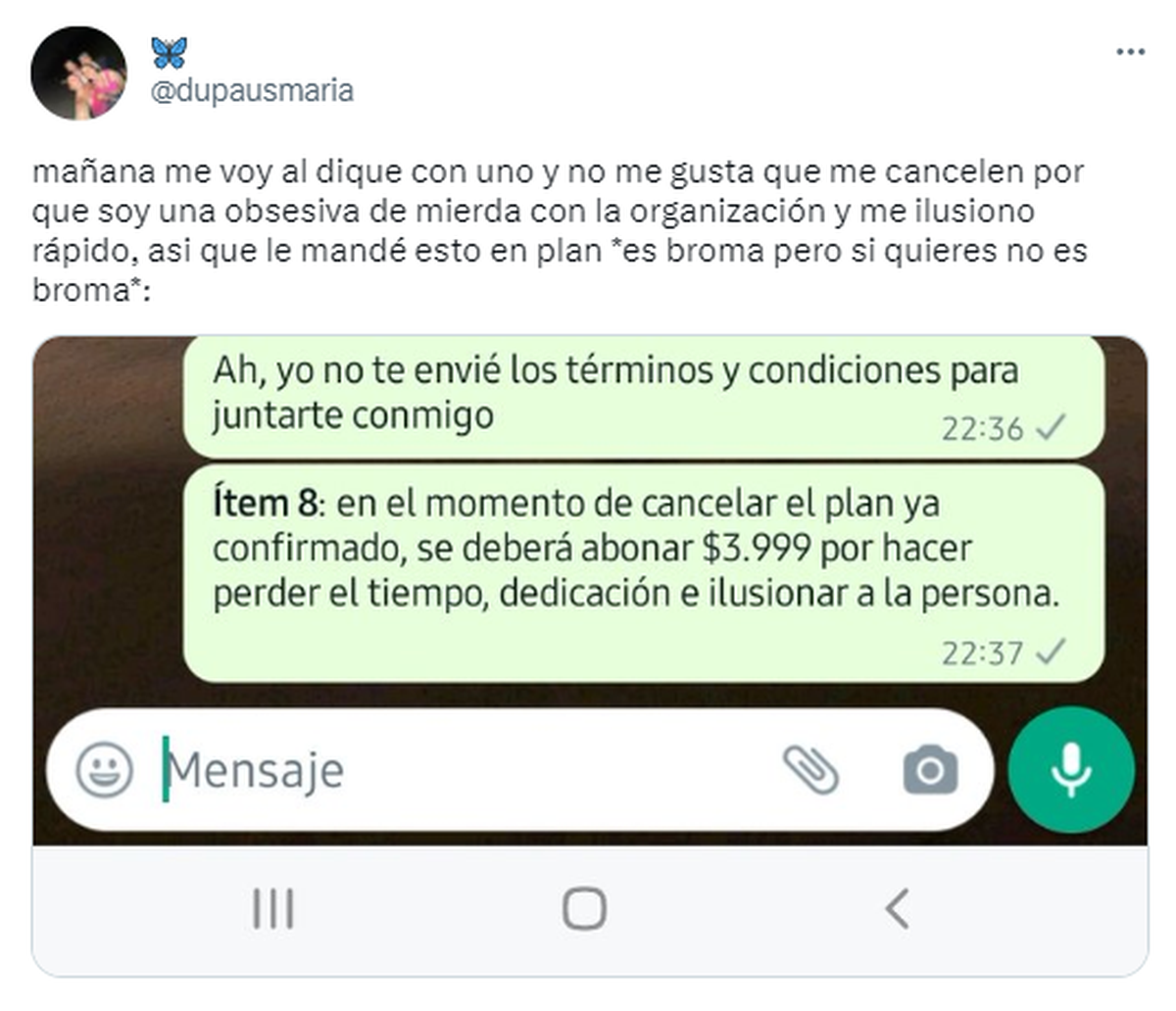The image size is (1176, 1011).
Task: Open the tweet's overflow menu
Action: click(1130, 52)
